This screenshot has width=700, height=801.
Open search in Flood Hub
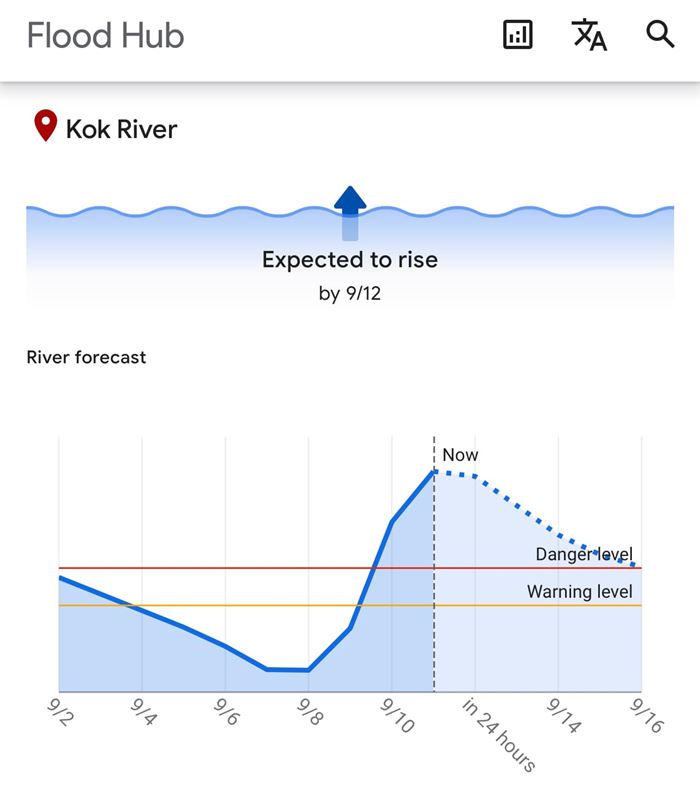(x=660, y=35)
